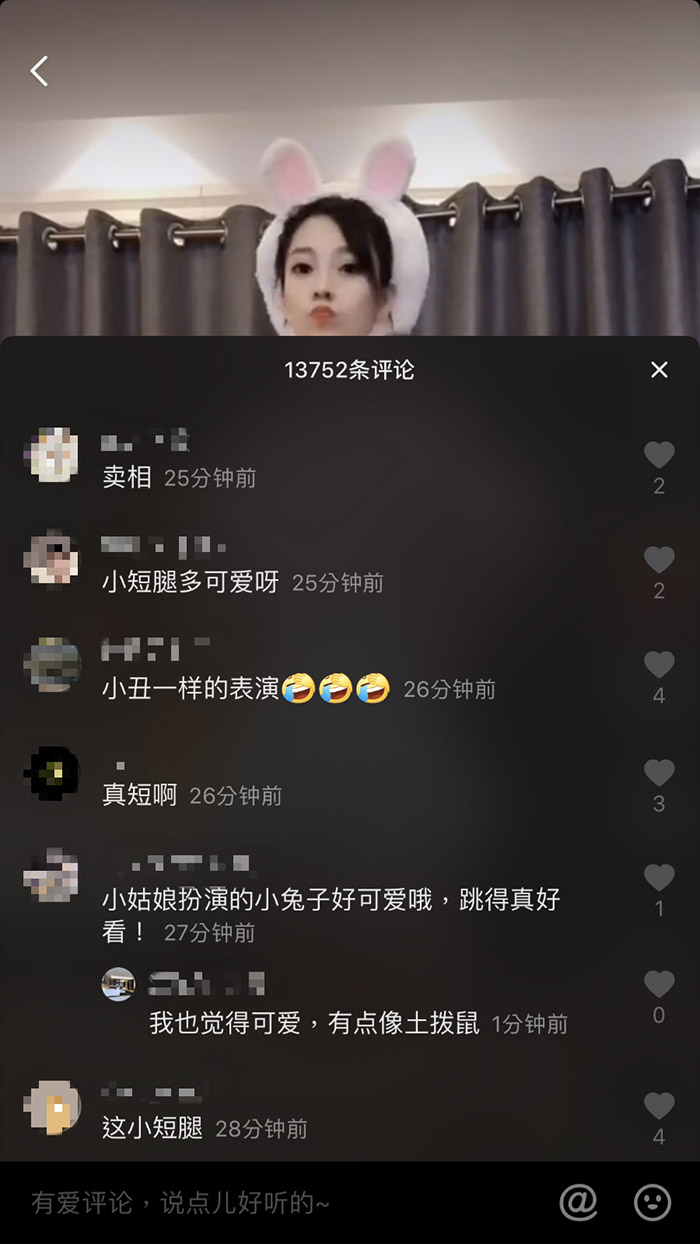
Task: Open the emoji picker
Action: click(x=652, y=1202)
